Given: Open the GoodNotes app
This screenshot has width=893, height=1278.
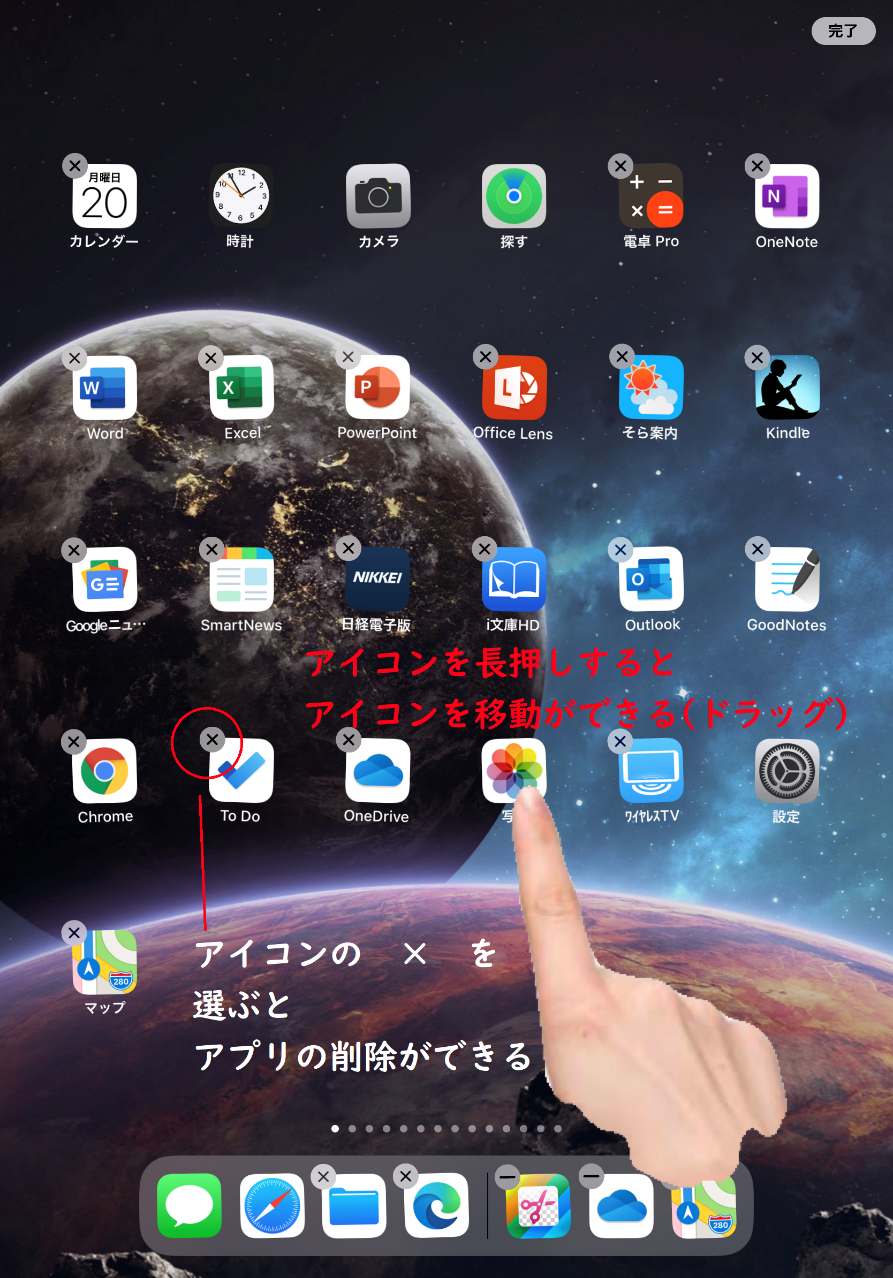Looking at the screenshot, I should point(787,579).
